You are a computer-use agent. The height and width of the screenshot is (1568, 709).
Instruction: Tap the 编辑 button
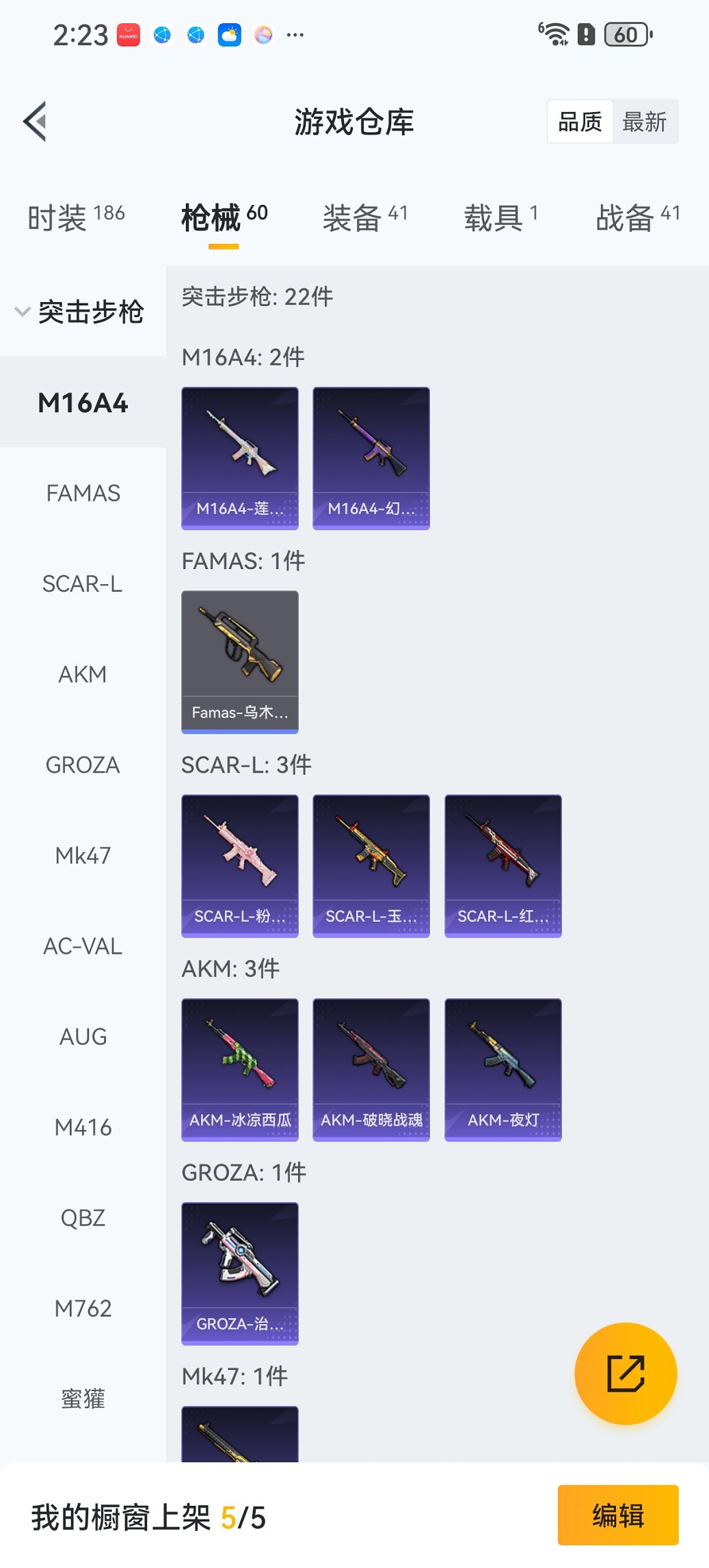pos(617,1515)
